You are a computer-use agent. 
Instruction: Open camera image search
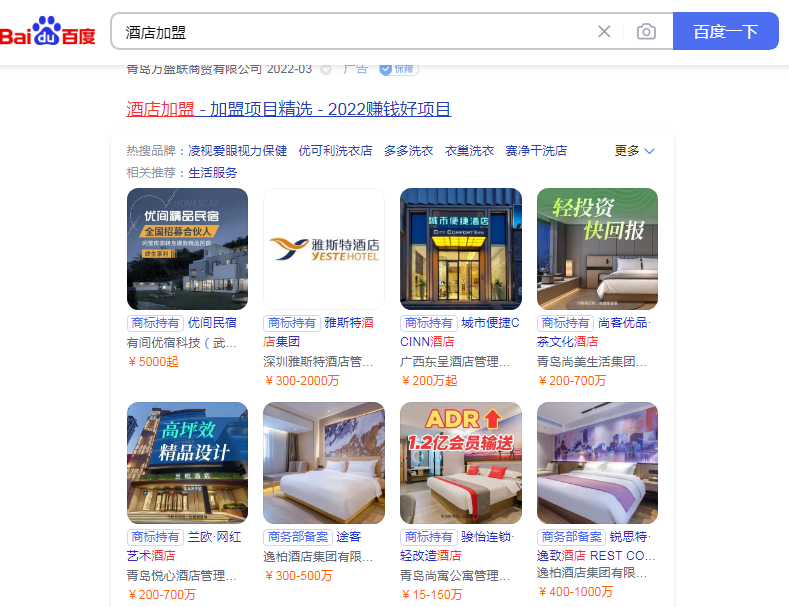(647, 32)
